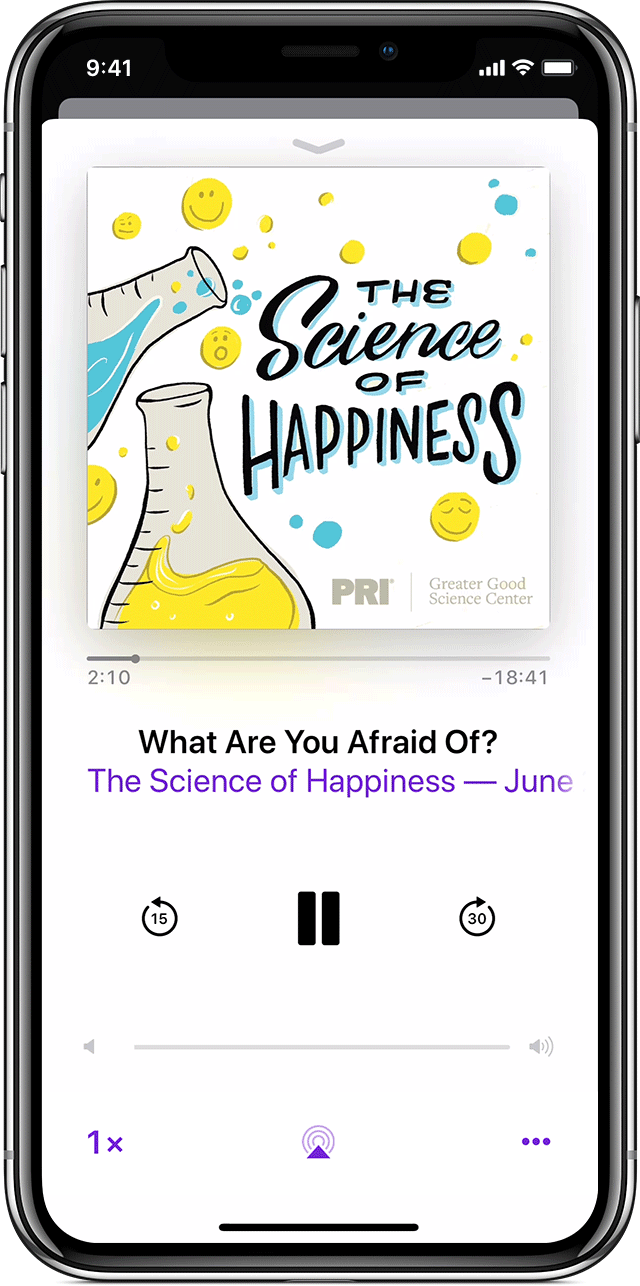
Task: Collapse the player using the chevron handle
Action: tap(318, 146)
